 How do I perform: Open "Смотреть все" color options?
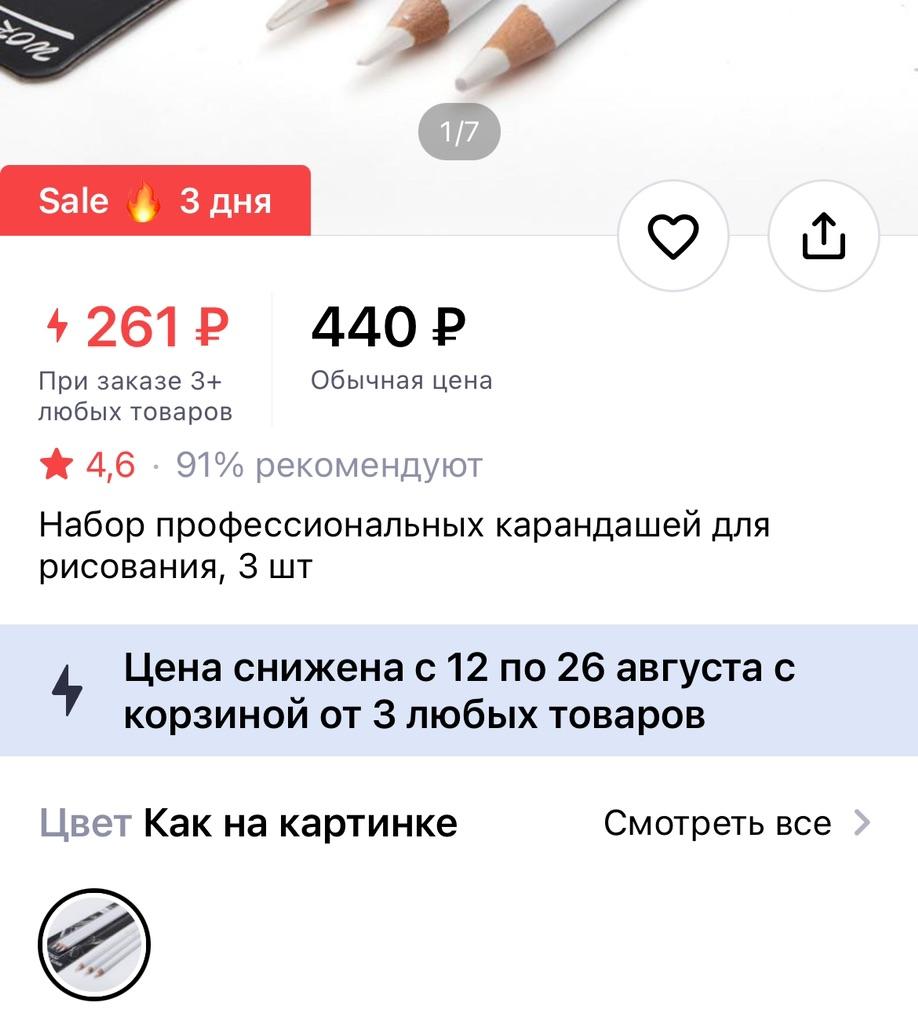pos(737,823)
